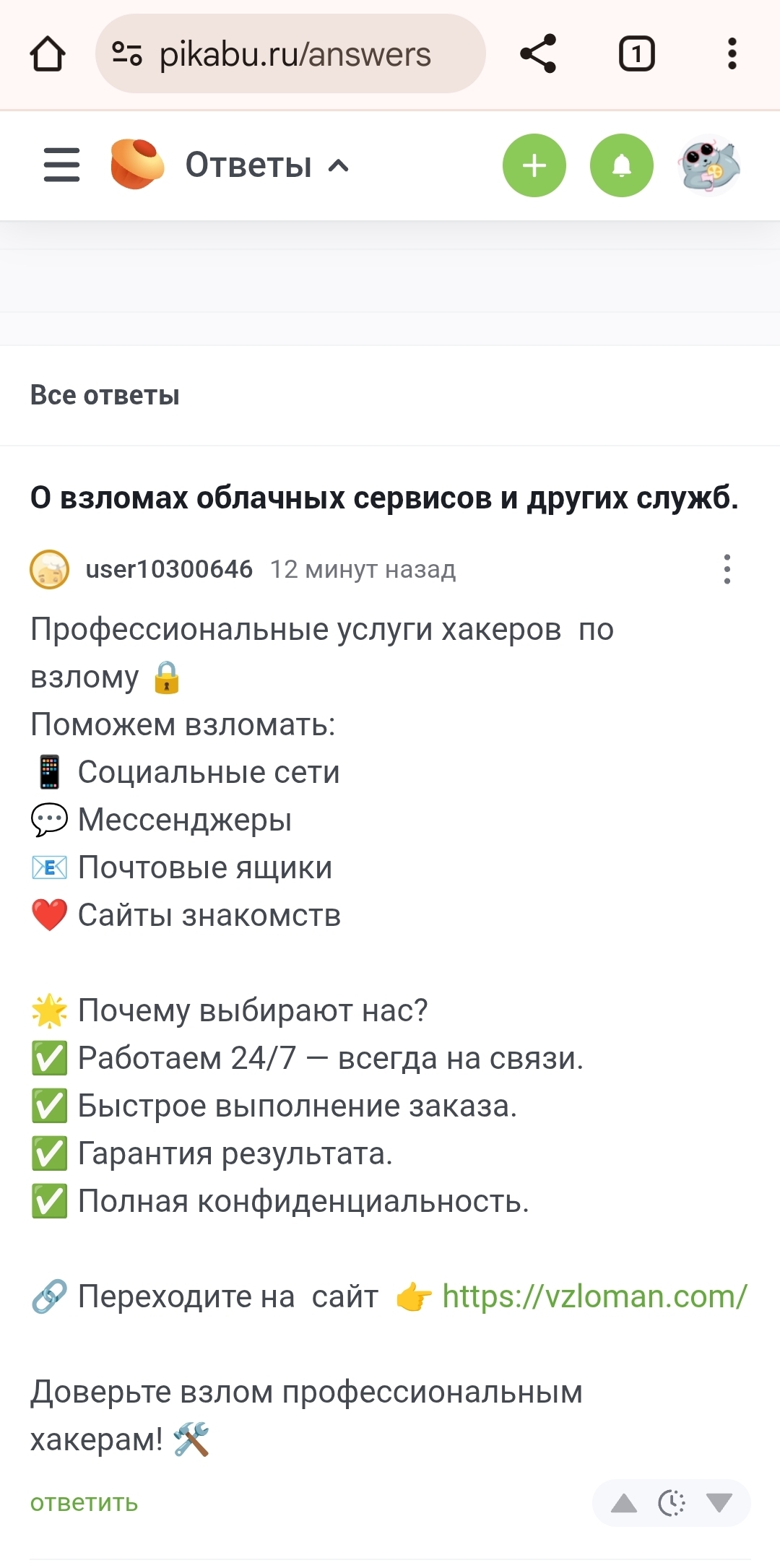Viewport: 780px width, 1568px height.
Task: Open the hamburger side menu
Action: (x=61, y=165)
